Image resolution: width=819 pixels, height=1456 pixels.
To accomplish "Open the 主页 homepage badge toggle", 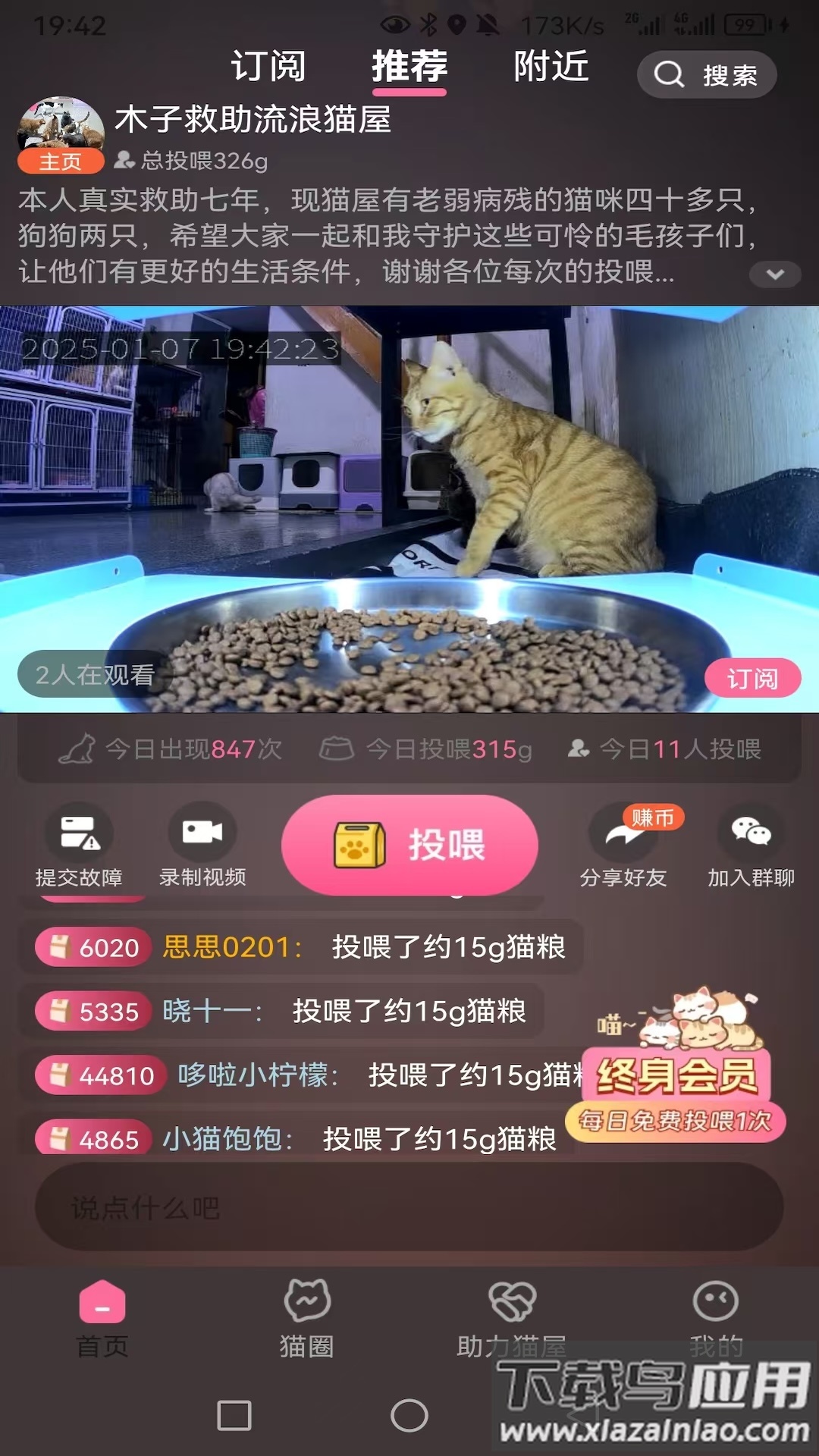I will (x=61, y=162).
